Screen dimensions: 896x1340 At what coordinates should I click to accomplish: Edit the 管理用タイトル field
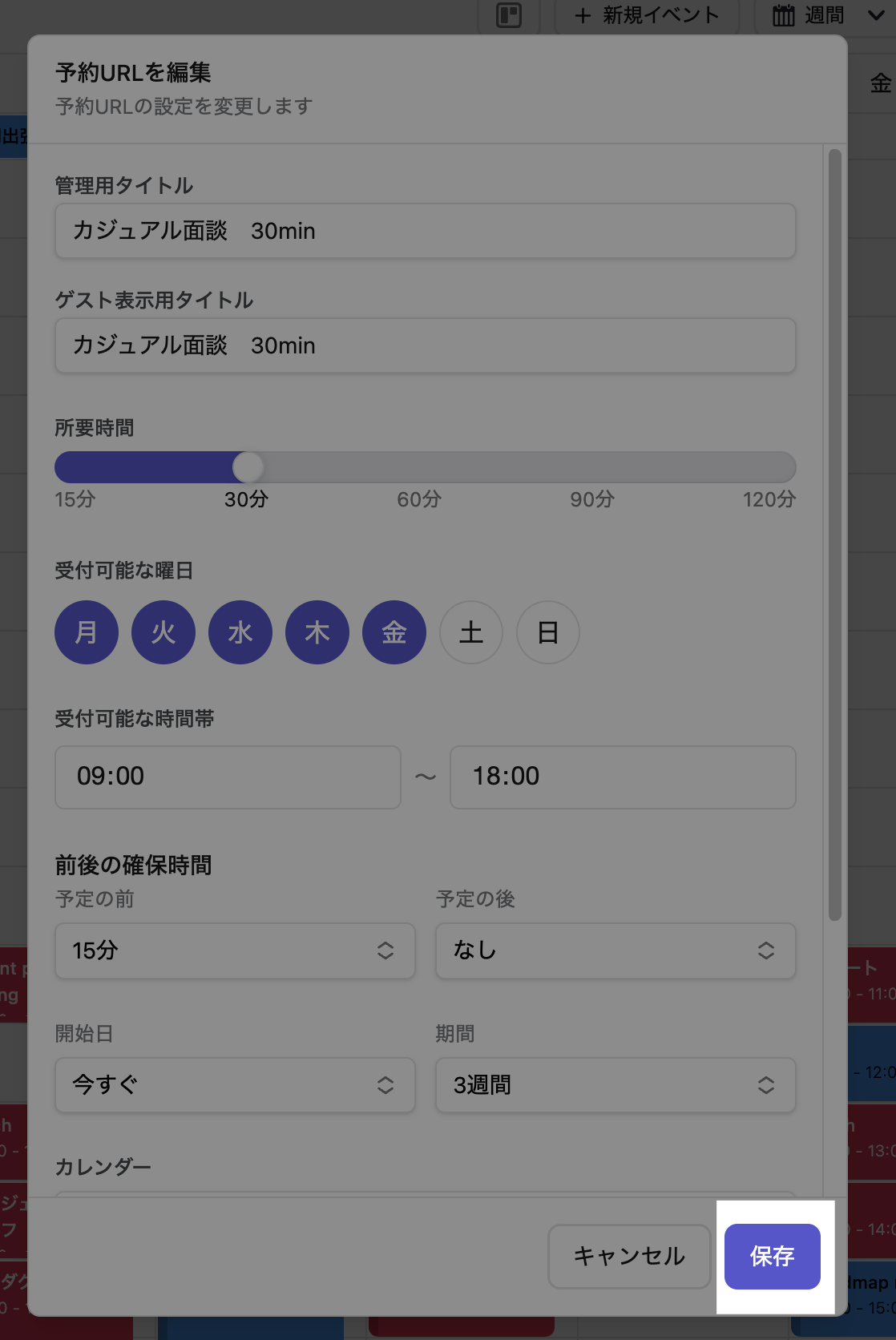coord(425,231)
